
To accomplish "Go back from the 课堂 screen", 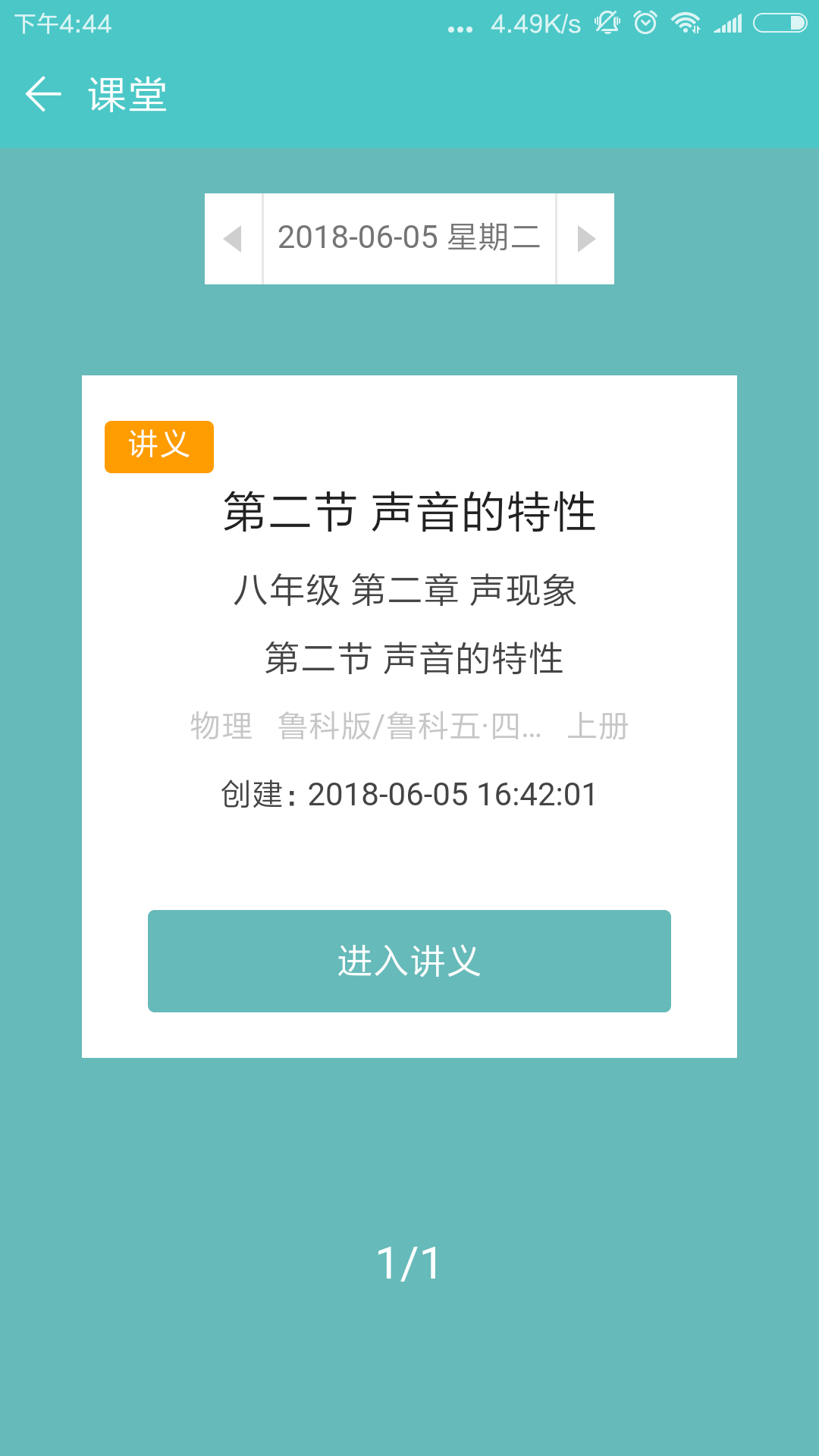I will 43,95.
